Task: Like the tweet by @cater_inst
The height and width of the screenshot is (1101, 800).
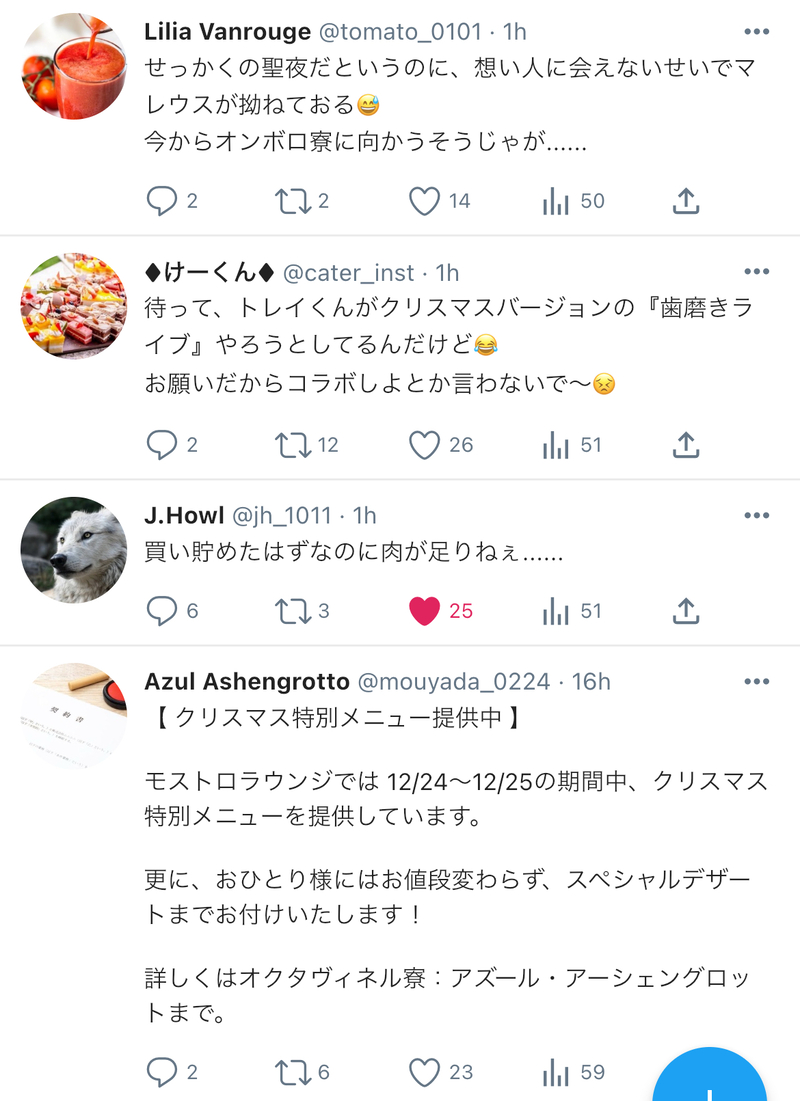Action: [425, 445]
